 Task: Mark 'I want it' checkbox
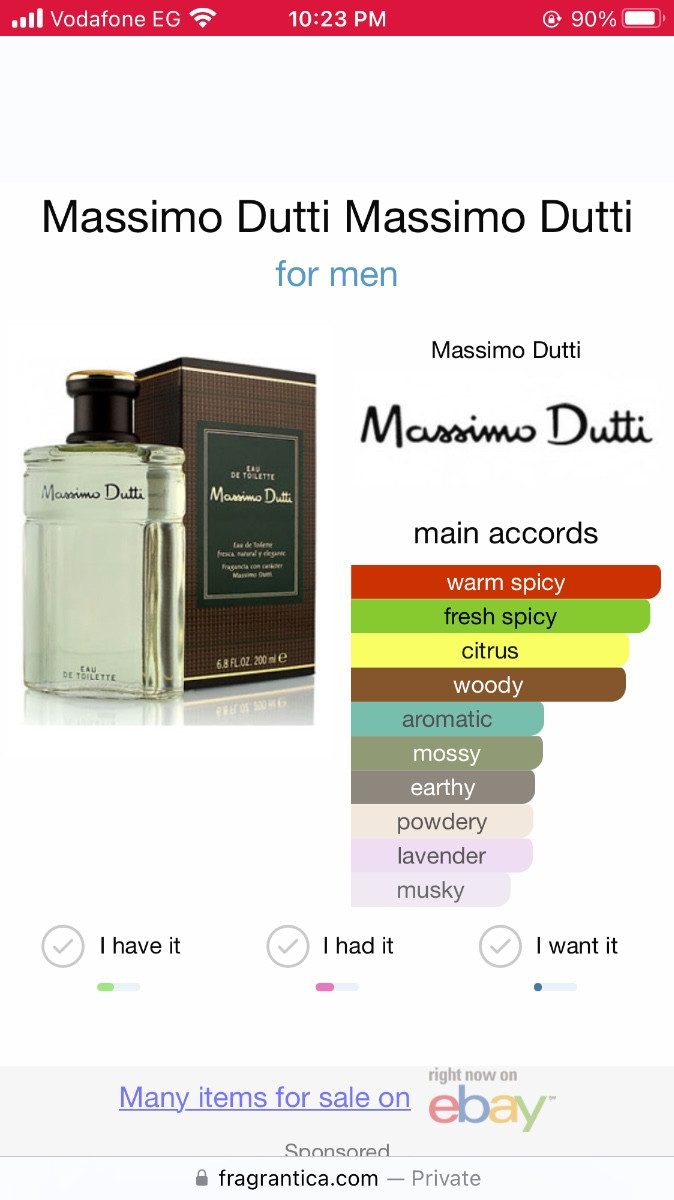(501, 946)
